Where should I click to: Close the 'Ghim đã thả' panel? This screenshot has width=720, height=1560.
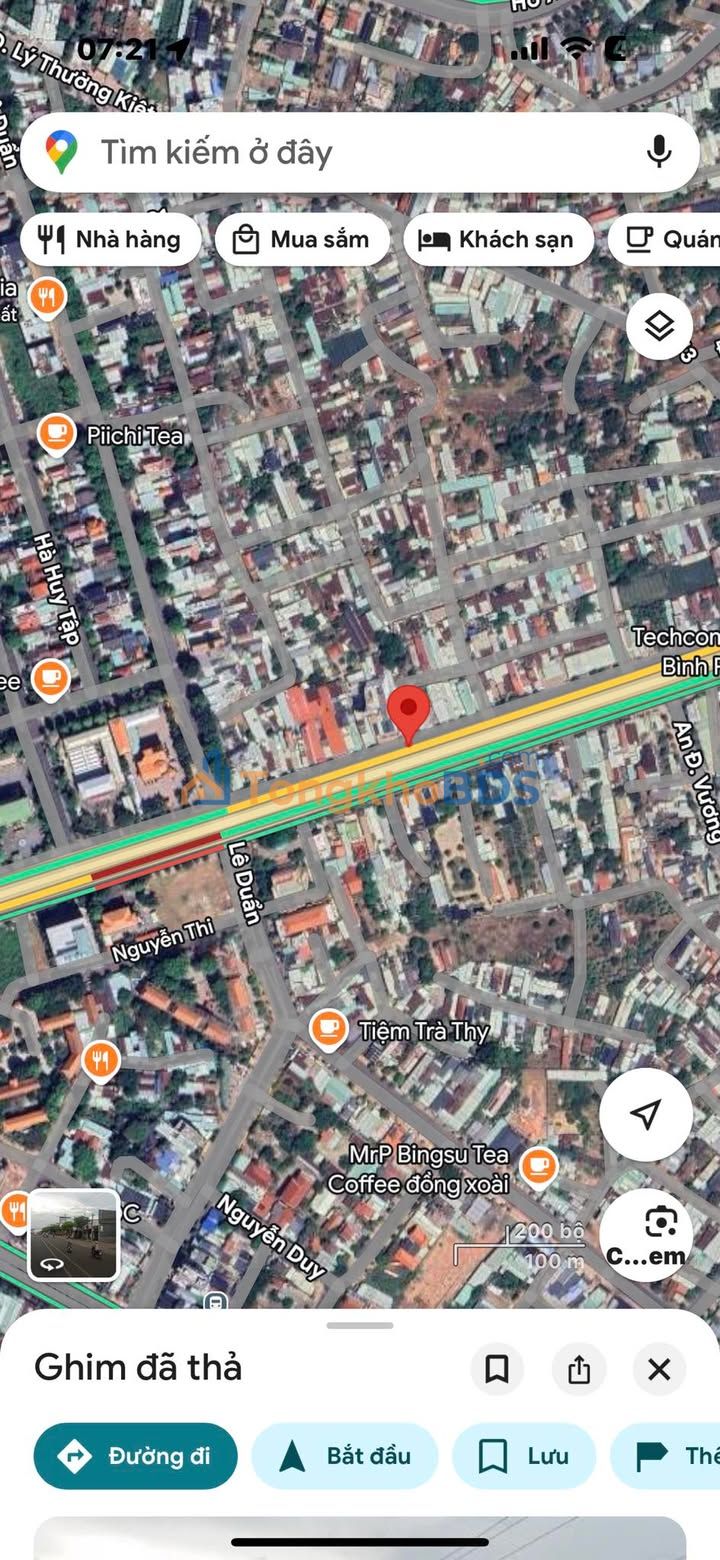[659, 1369]
